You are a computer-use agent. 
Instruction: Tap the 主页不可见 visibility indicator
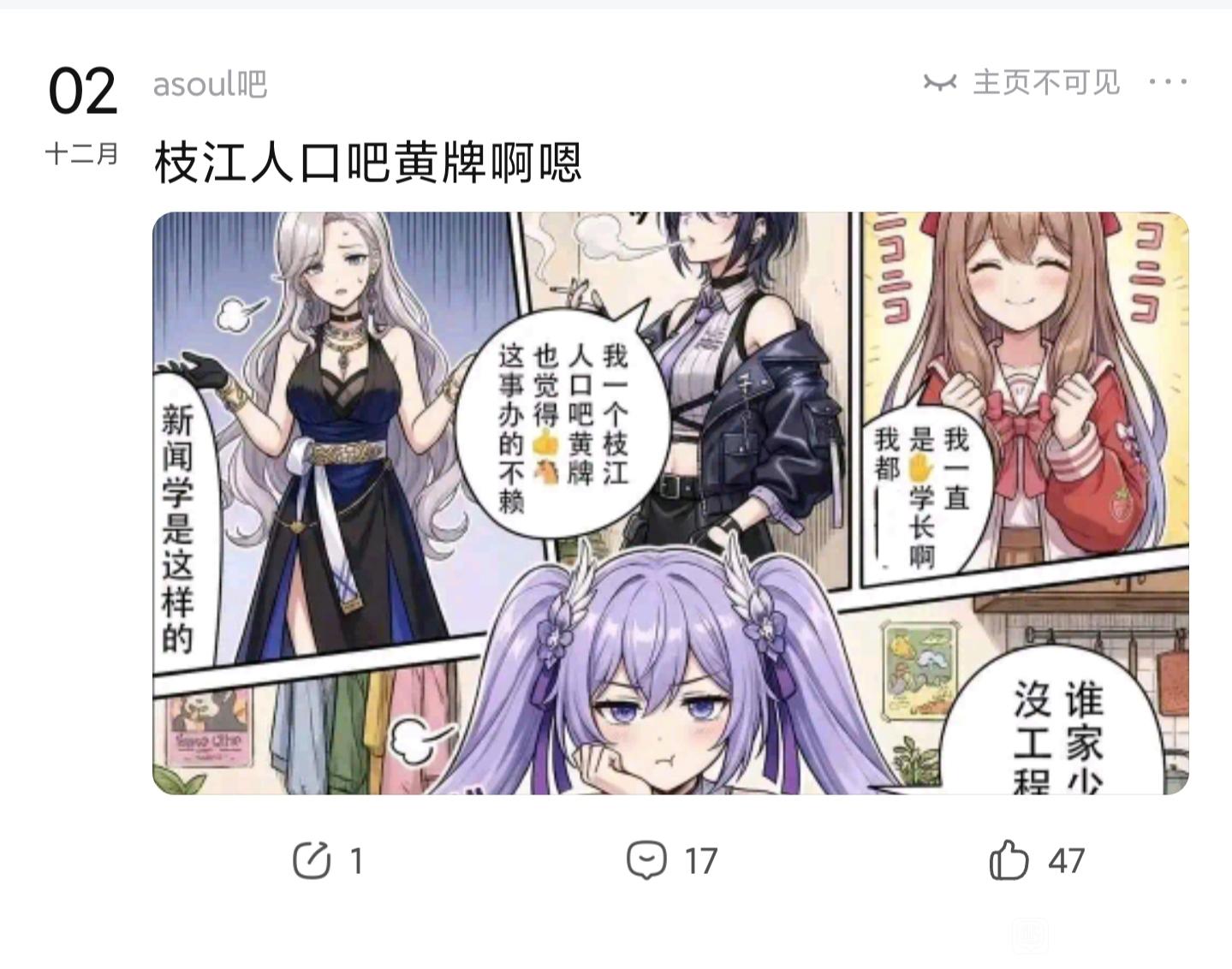[1022, 83]
